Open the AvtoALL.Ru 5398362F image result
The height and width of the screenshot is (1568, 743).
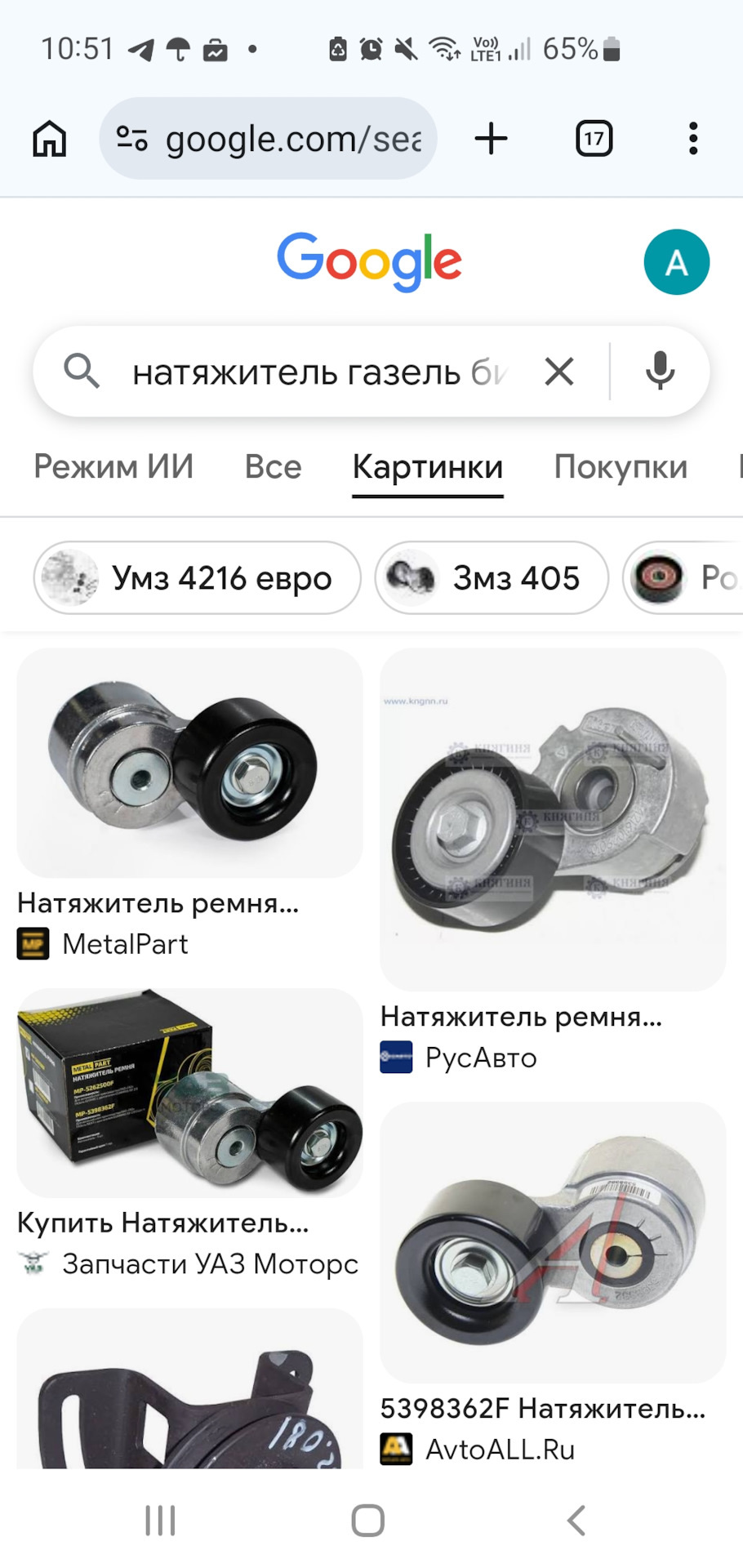pos(553,1241)
